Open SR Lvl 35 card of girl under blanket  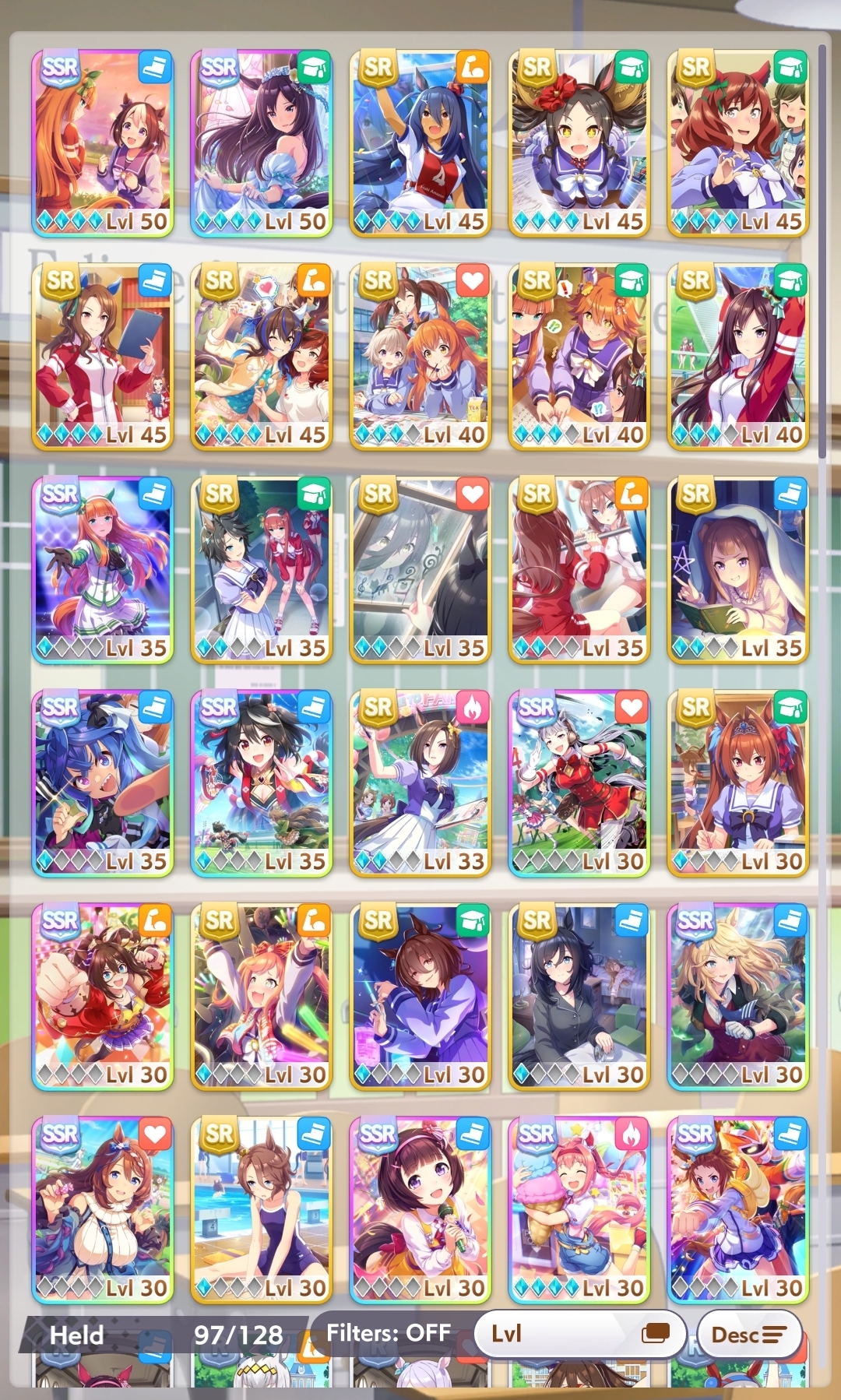tap(738, 570)
